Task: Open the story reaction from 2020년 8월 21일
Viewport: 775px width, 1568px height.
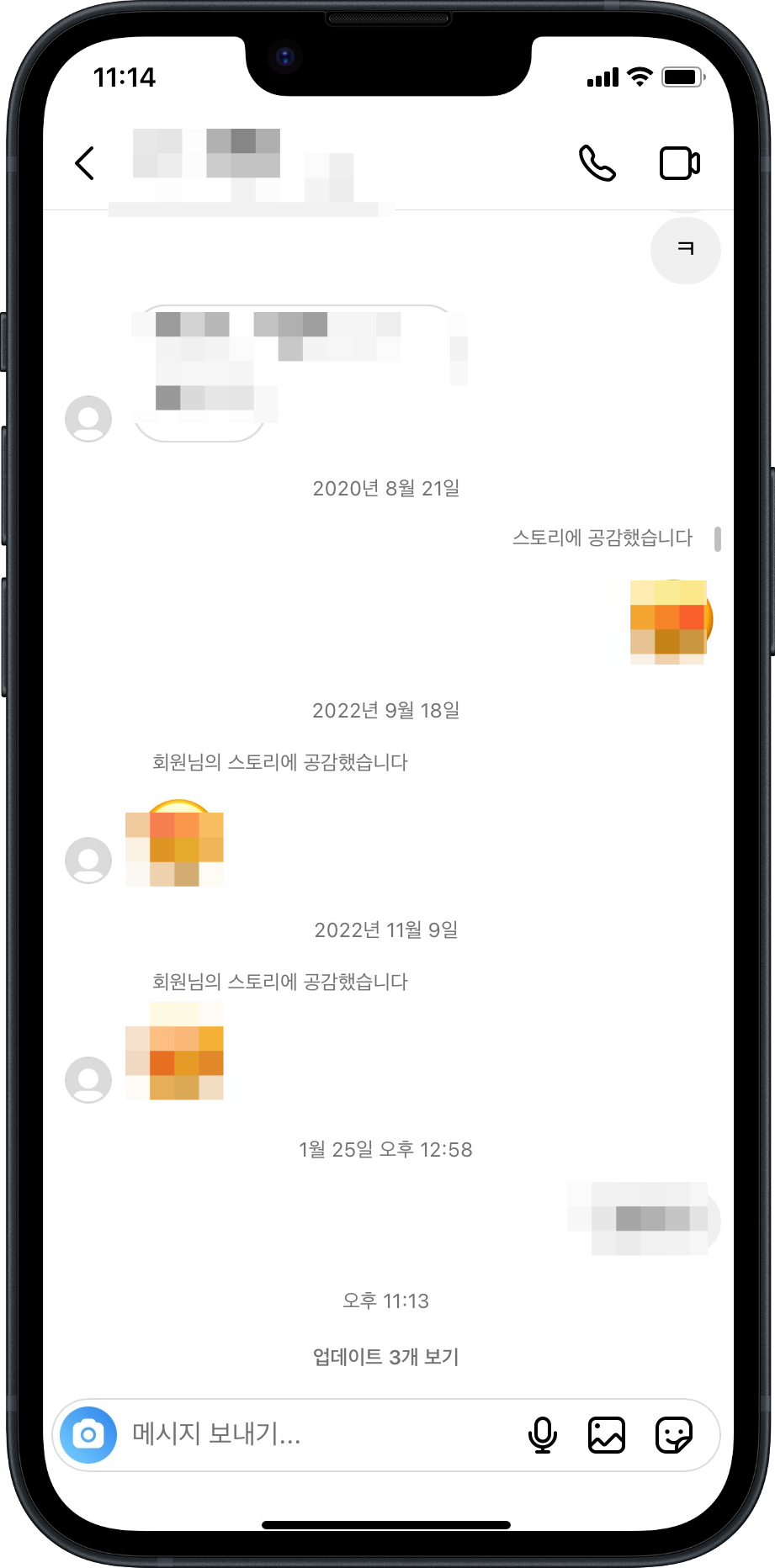Action: coord(671,622)
